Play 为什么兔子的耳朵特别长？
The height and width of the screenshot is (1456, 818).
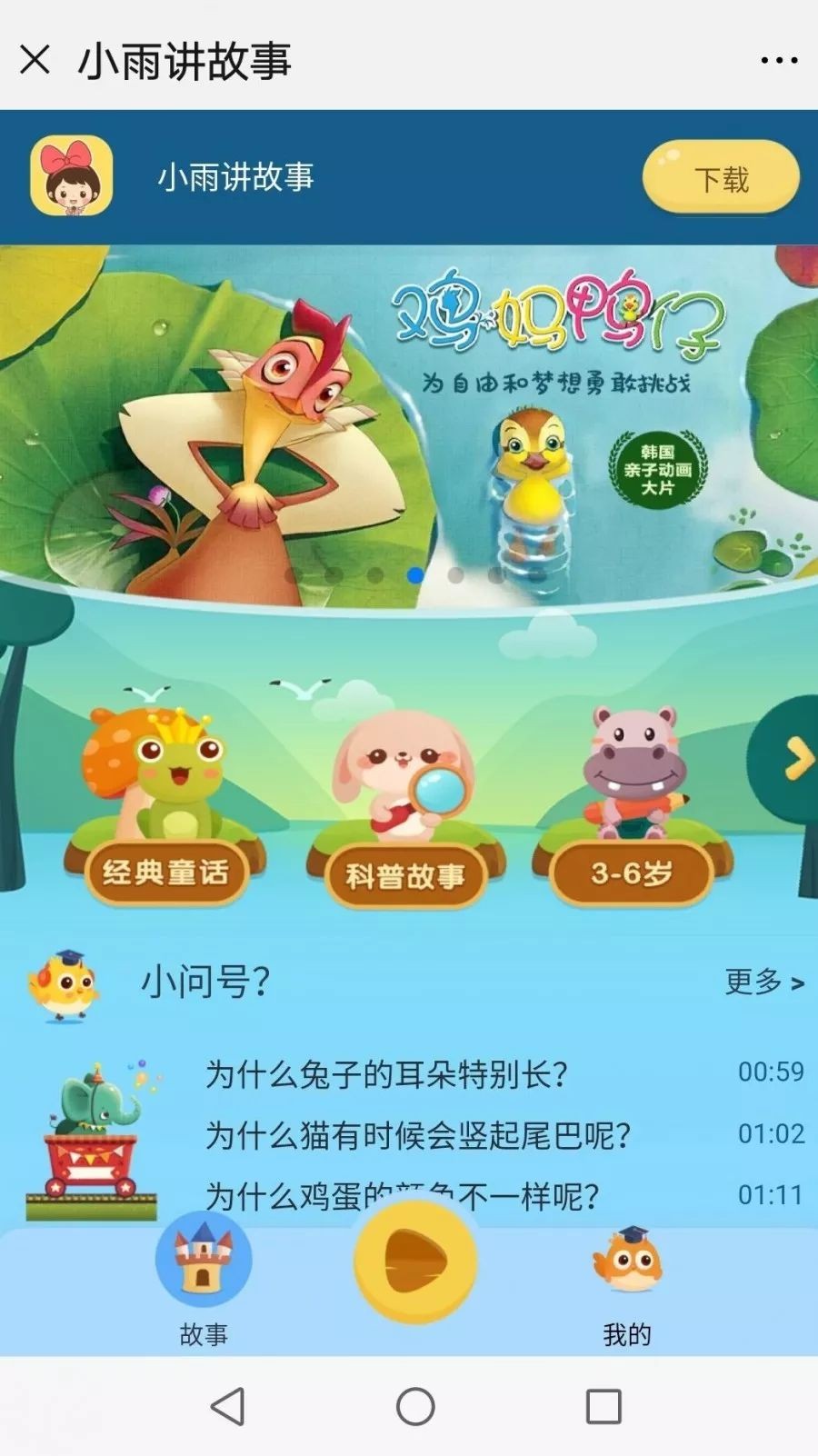point(386,1074)
